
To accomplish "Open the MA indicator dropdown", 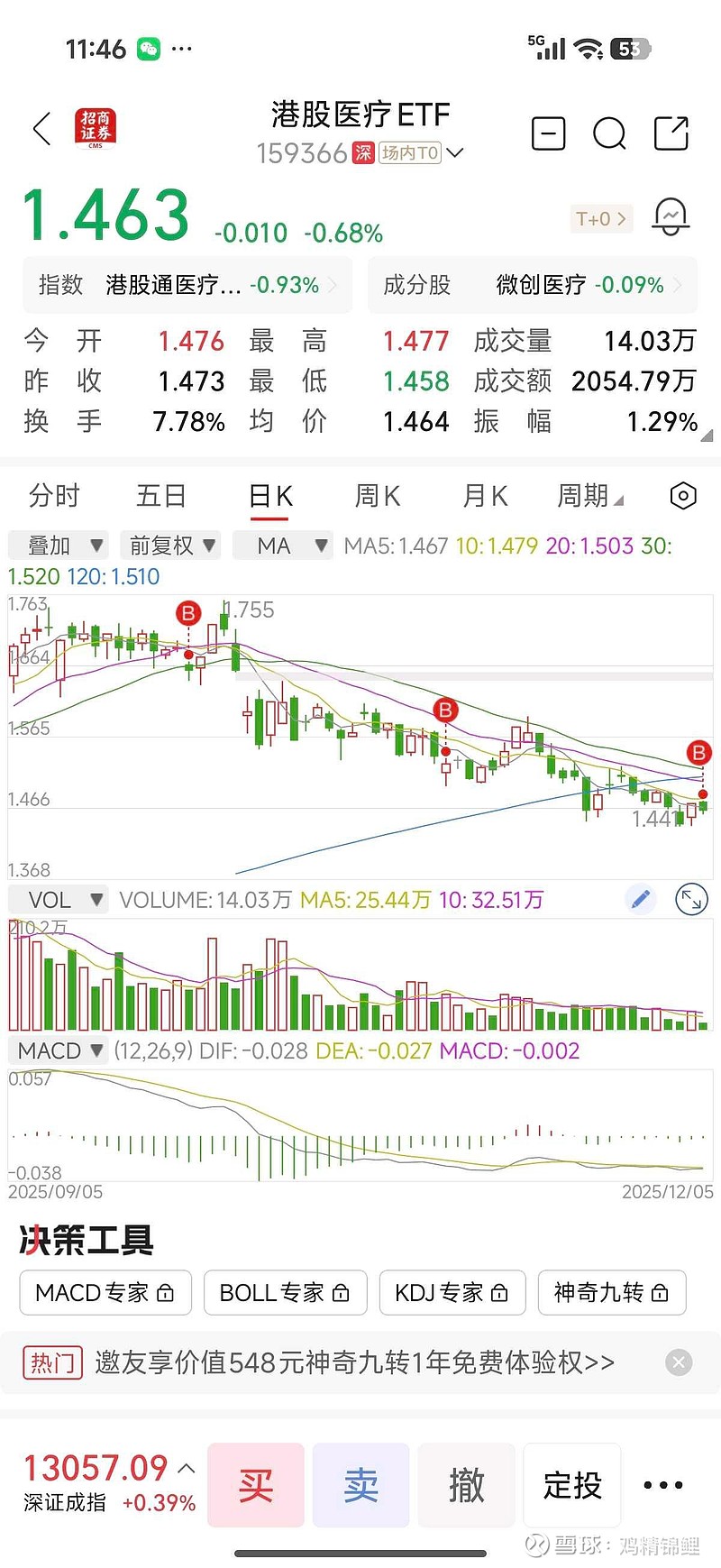I will 283,545.
